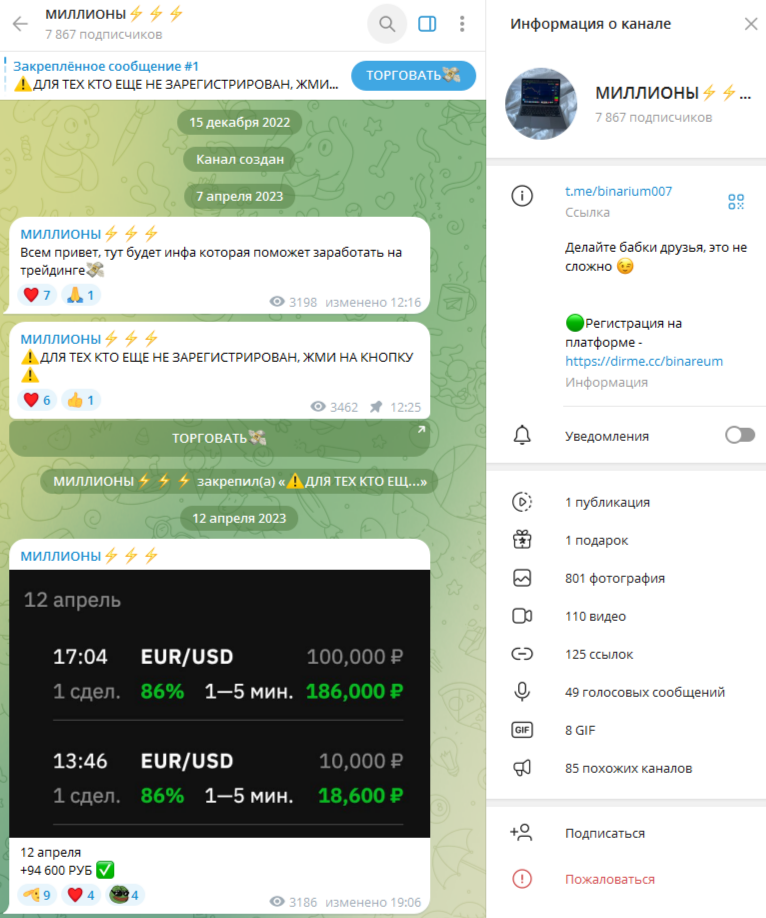Open the dirme.cc/binareum registration link
This screenshot has width=766, height=918.
(x=644, y=361)
